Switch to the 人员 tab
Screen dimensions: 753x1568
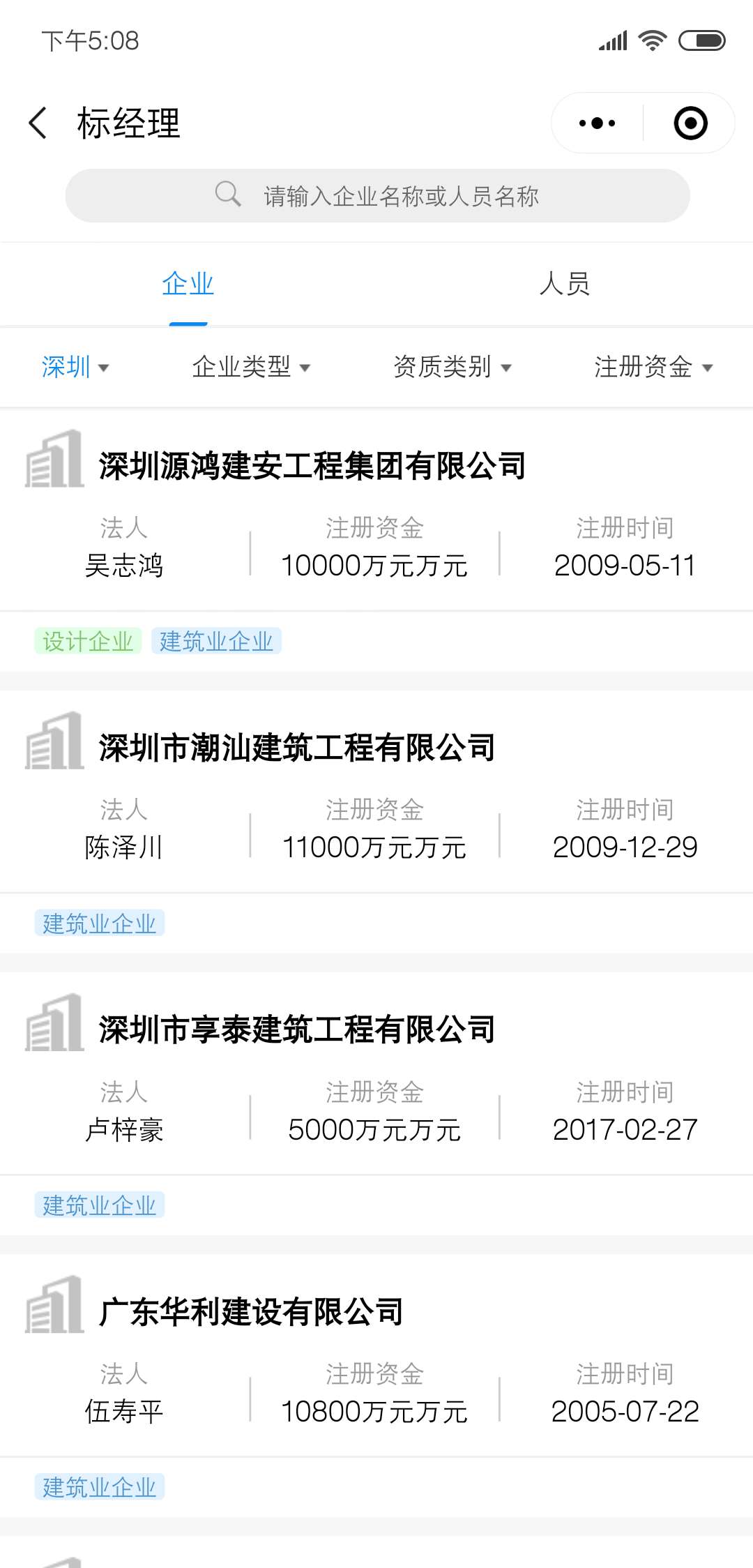(565, 284)
